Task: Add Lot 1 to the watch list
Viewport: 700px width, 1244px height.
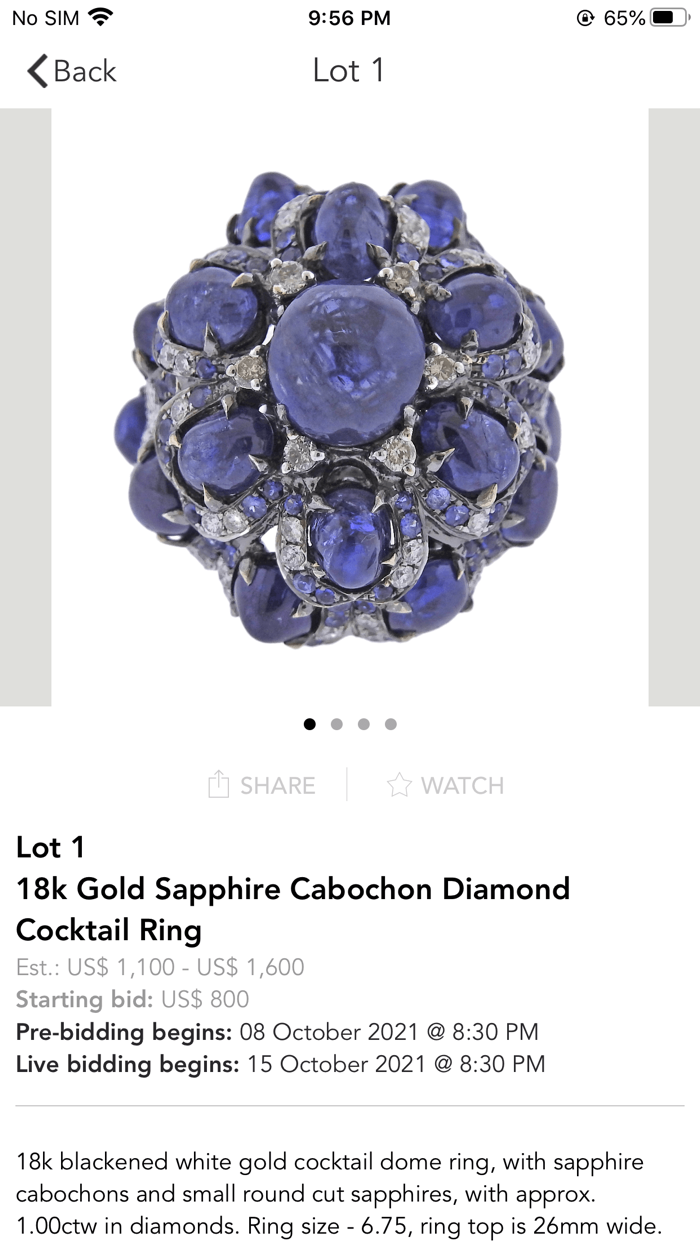Action: pos(445,785)
